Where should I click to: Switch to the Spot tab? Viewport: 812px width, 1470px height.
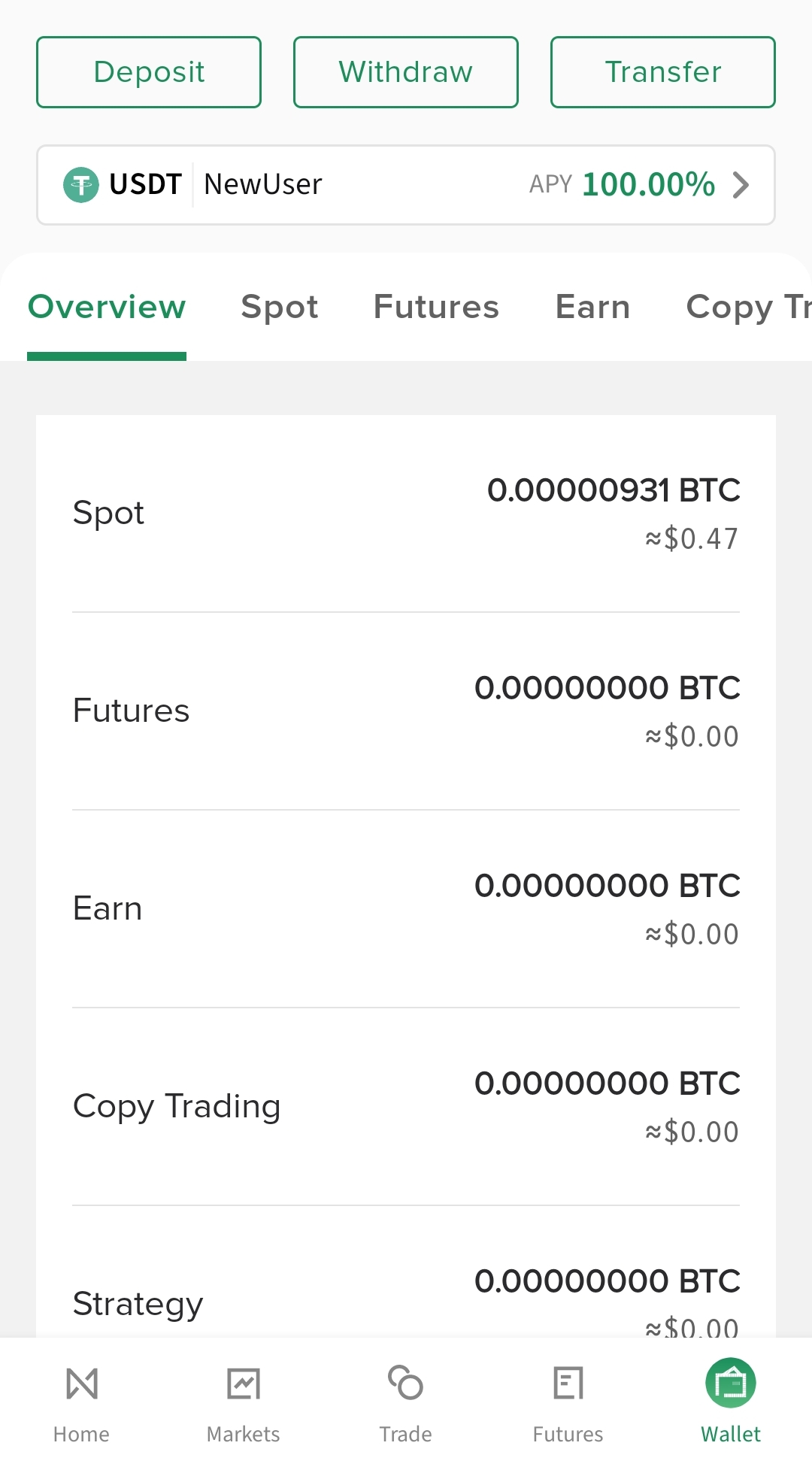280,308
